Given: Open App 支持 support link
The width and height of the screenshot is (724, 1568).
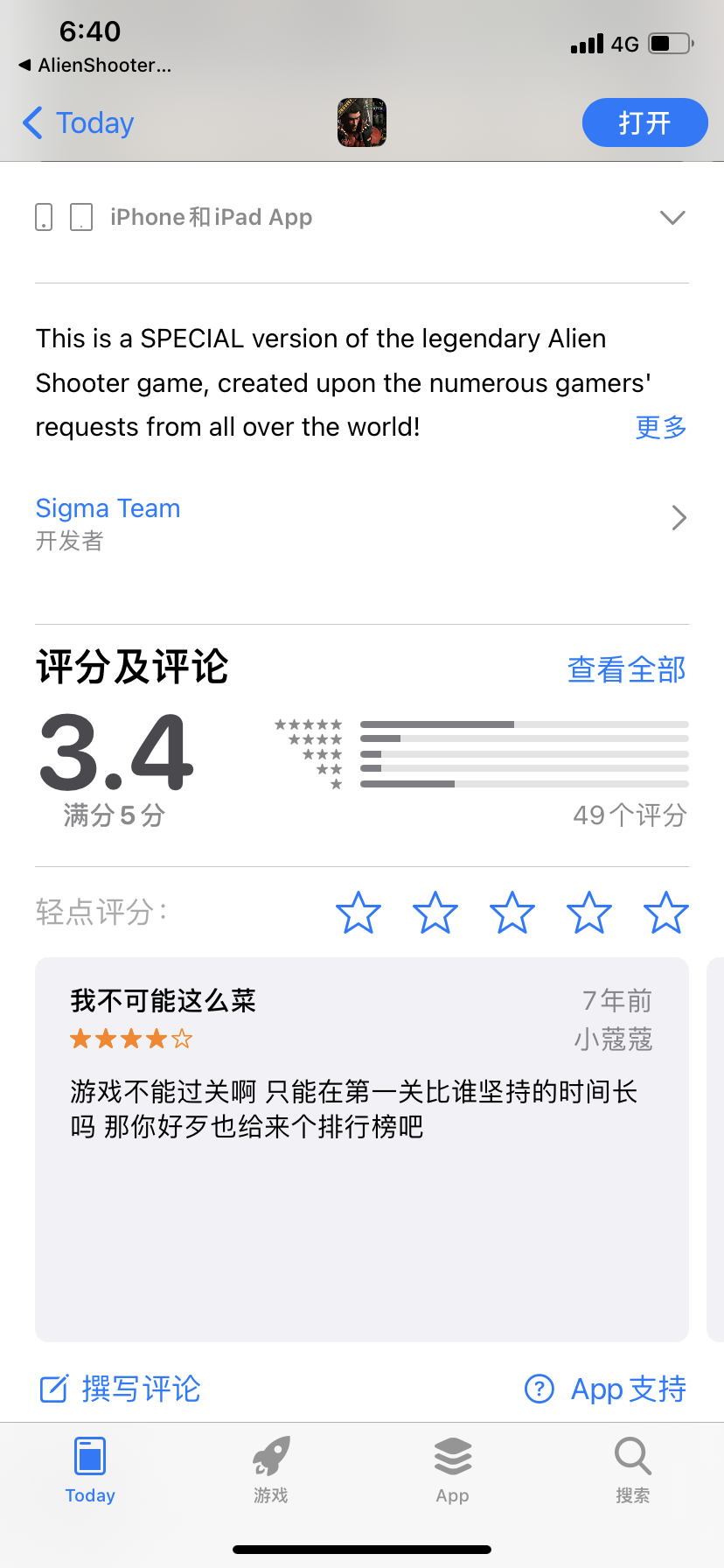Looking at the screenshot, I should click(x=605, y=1389).
